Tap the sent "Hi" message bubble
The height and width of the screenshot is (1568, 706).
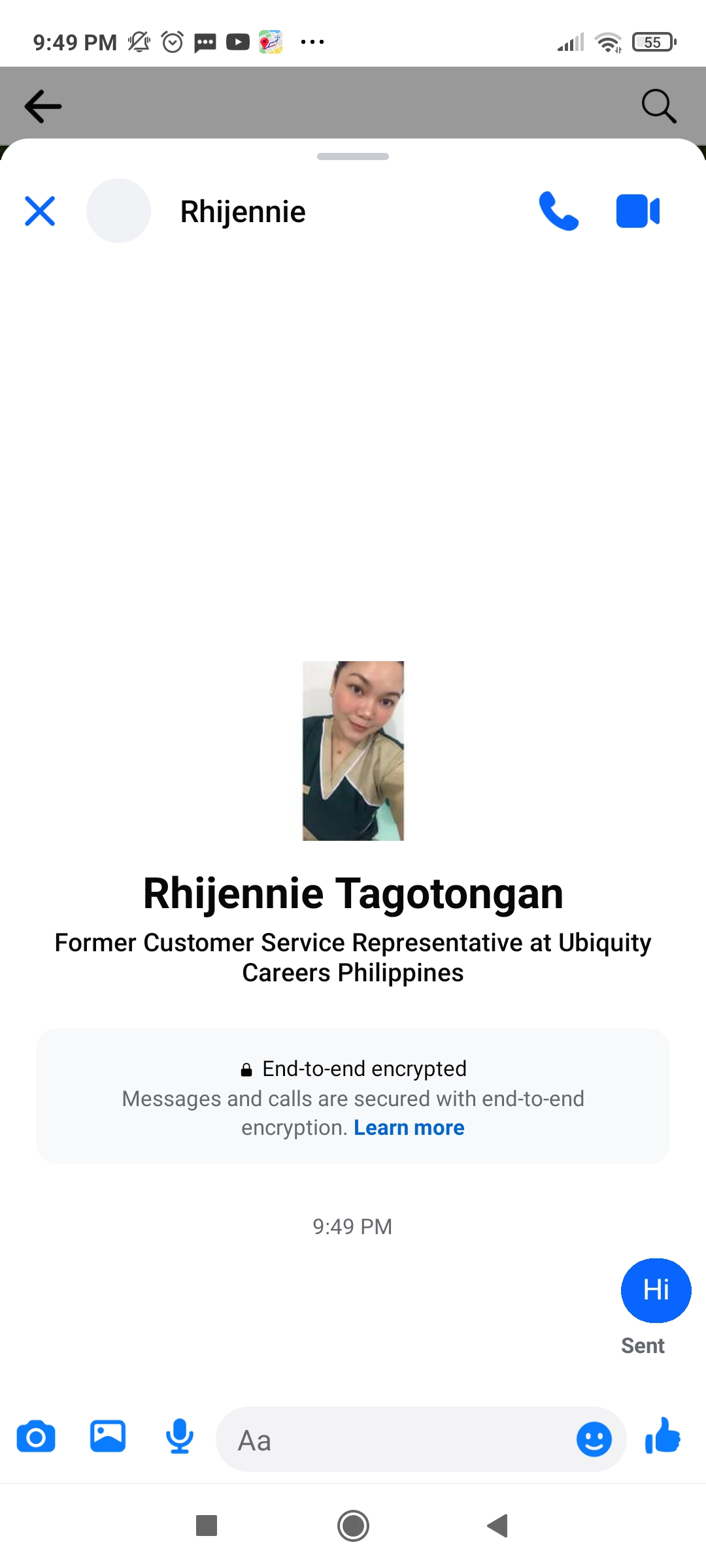656,1290
